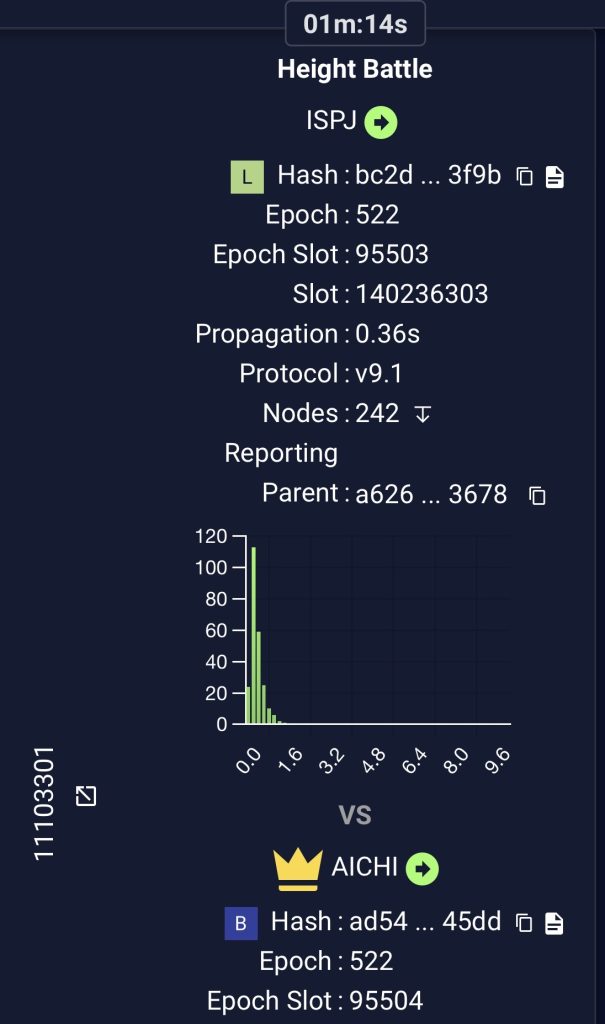
Task: Open the bc2d ... 3f9b block details document
Action: click(554, 177)
